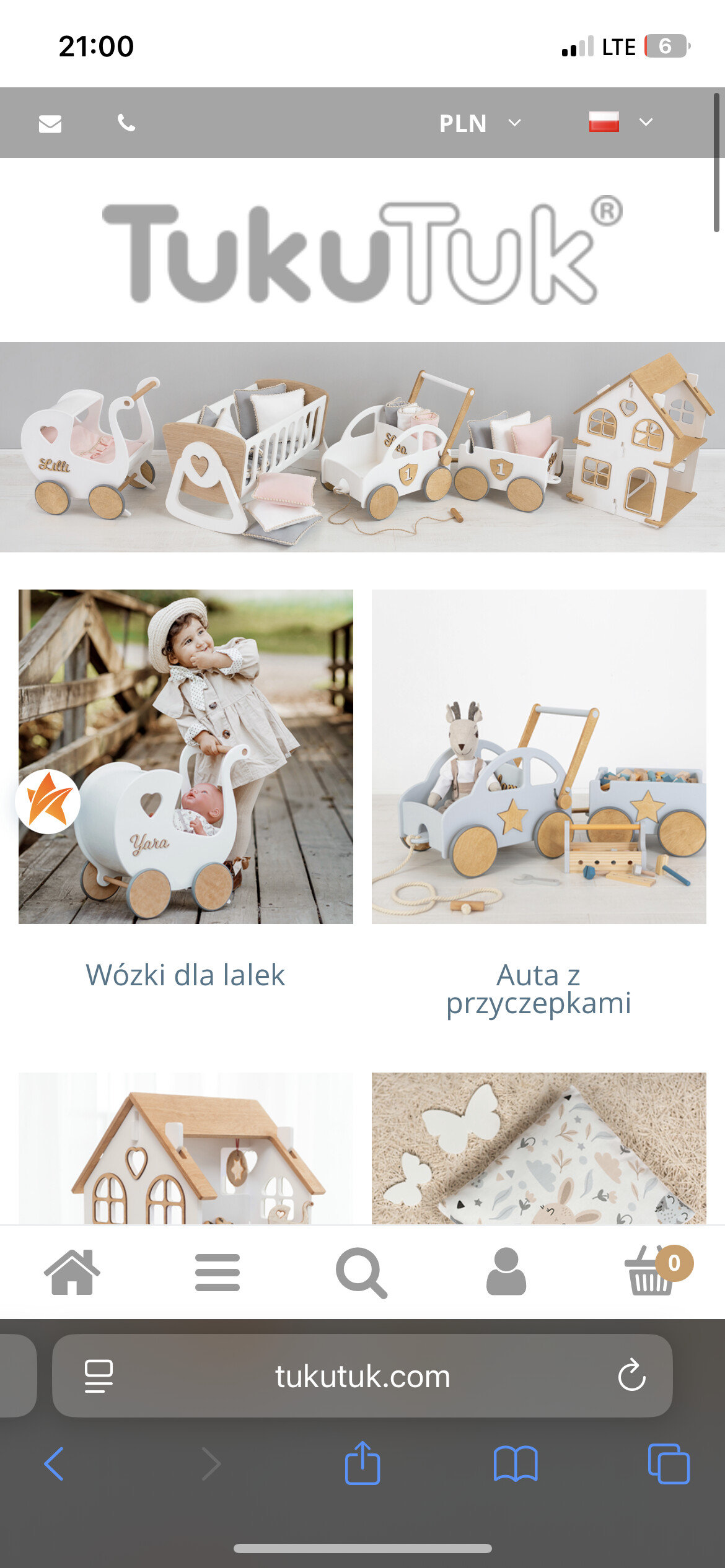The image size is (725, 1568).
Task: Open the PLN currency dropdown
Action: click(479, 123)
